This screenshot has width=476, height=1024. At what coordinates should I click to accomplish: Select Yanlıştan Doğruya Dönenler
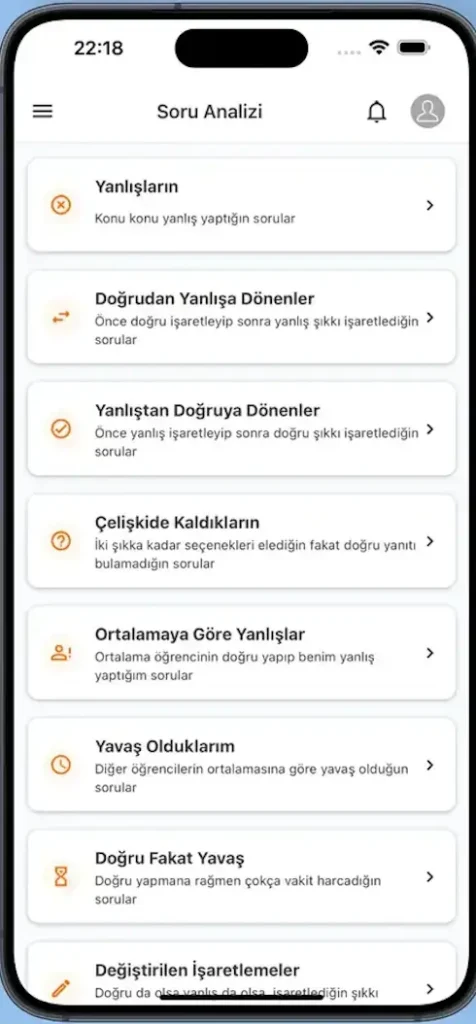click(242, 429)
